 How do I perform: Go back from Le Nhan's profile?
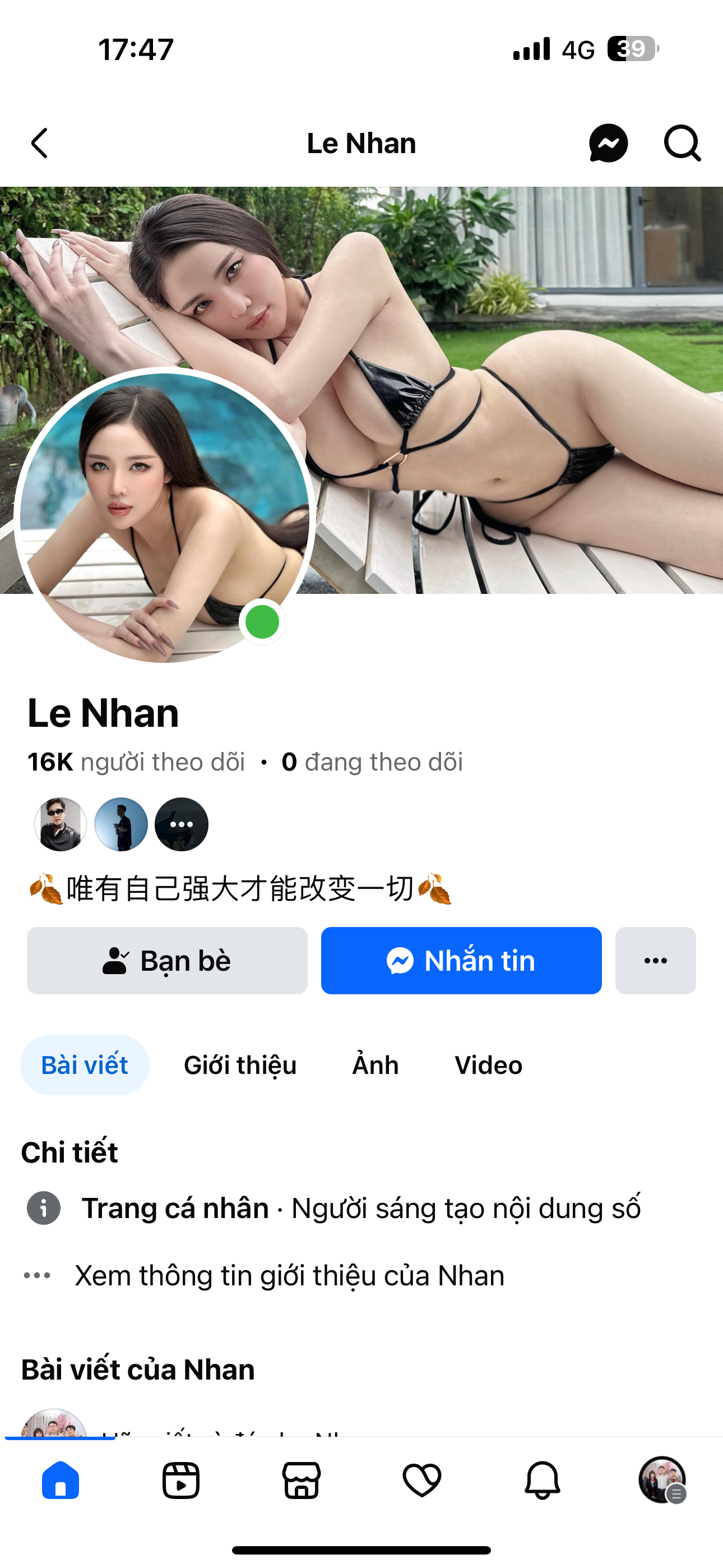[40, 144]
